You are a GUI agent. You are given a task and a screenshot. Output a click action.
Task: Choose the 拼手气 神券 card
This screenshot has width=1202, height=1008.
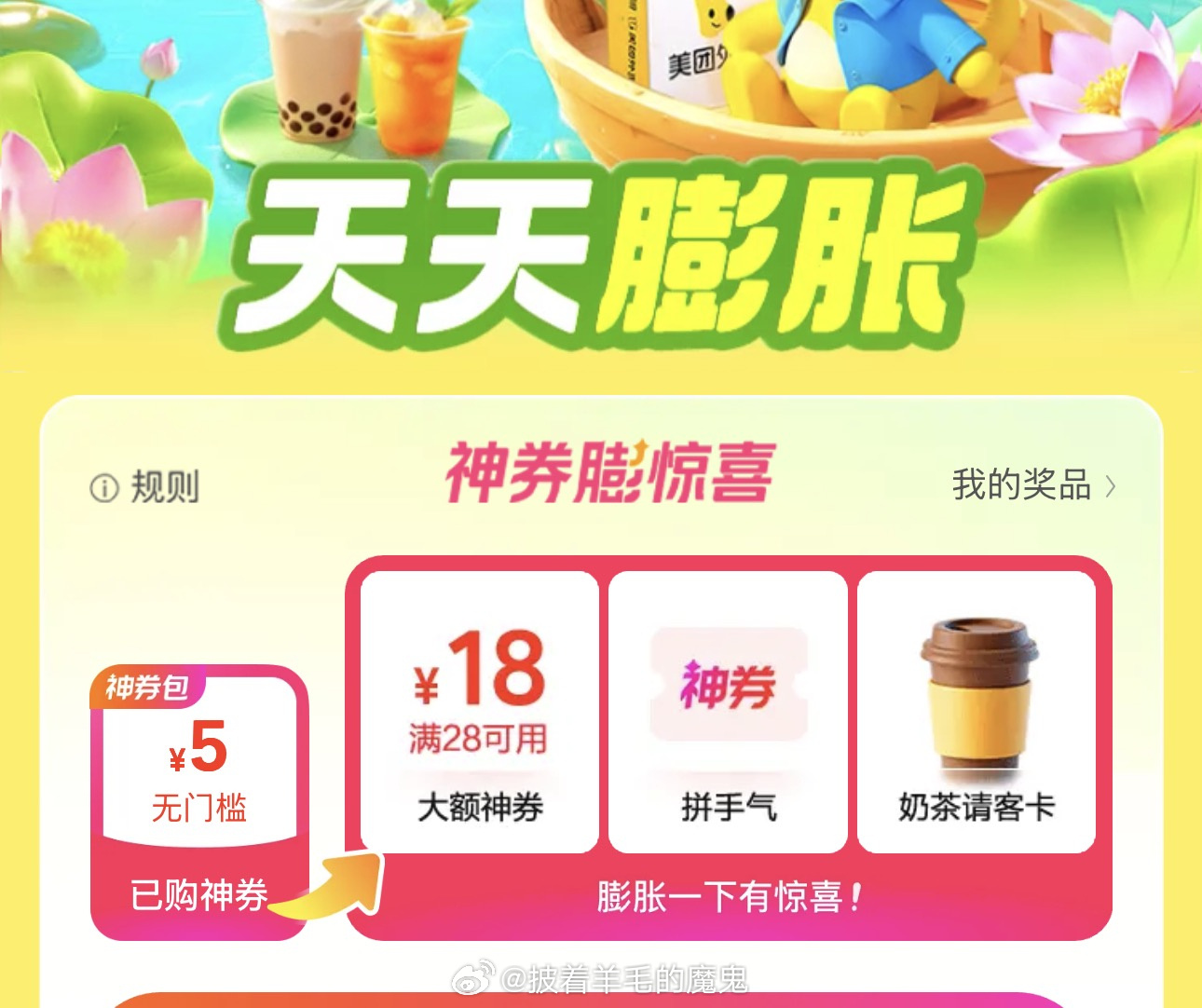728,713
